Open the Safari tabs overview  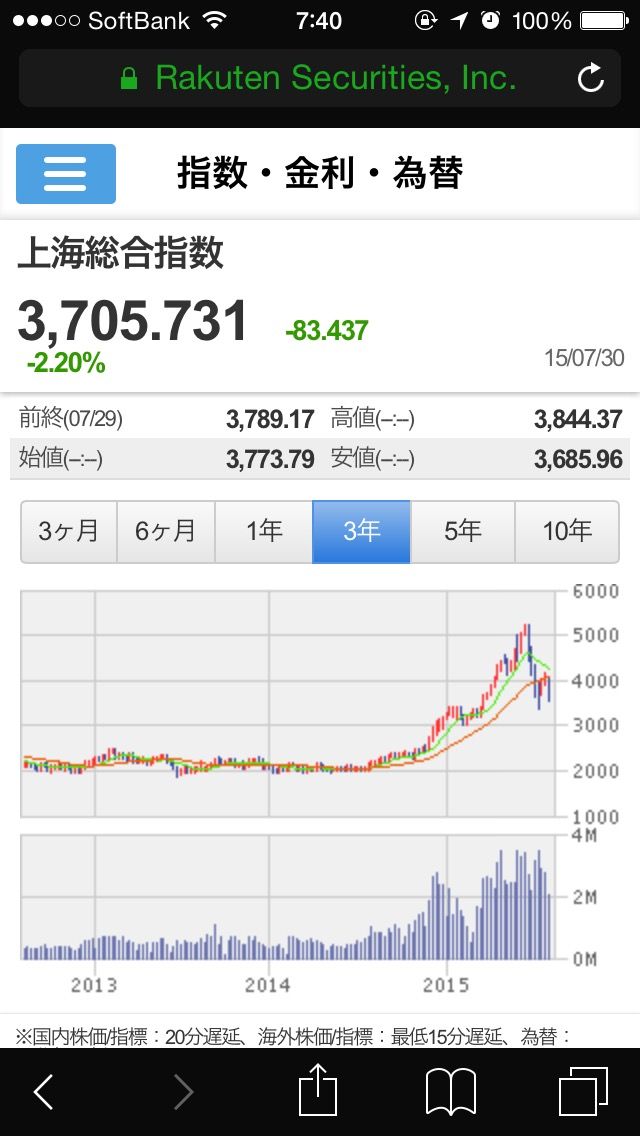(x=583, y=1091)
